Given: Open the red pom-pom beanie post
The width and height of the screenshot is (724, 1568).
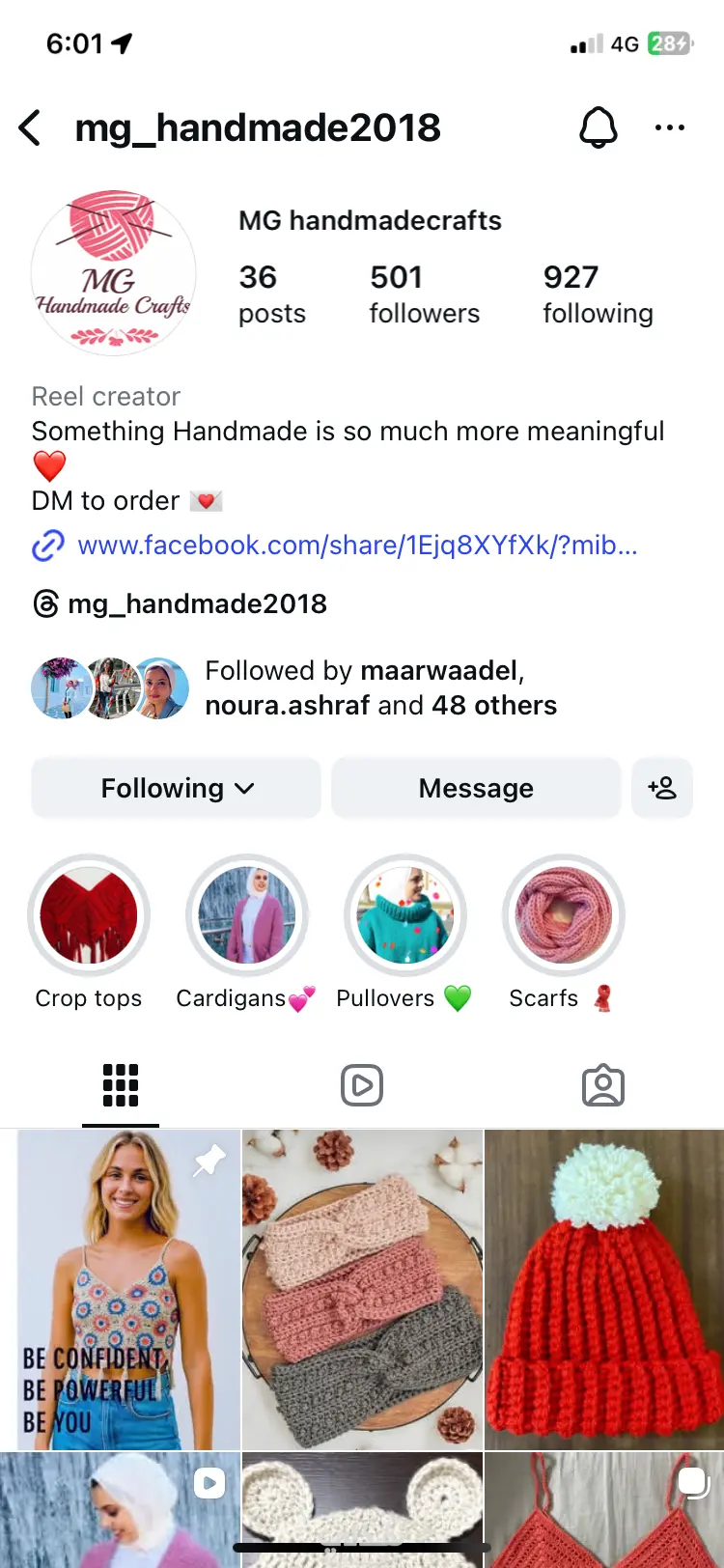Looking at the screenshot, I should [603, 1289].
